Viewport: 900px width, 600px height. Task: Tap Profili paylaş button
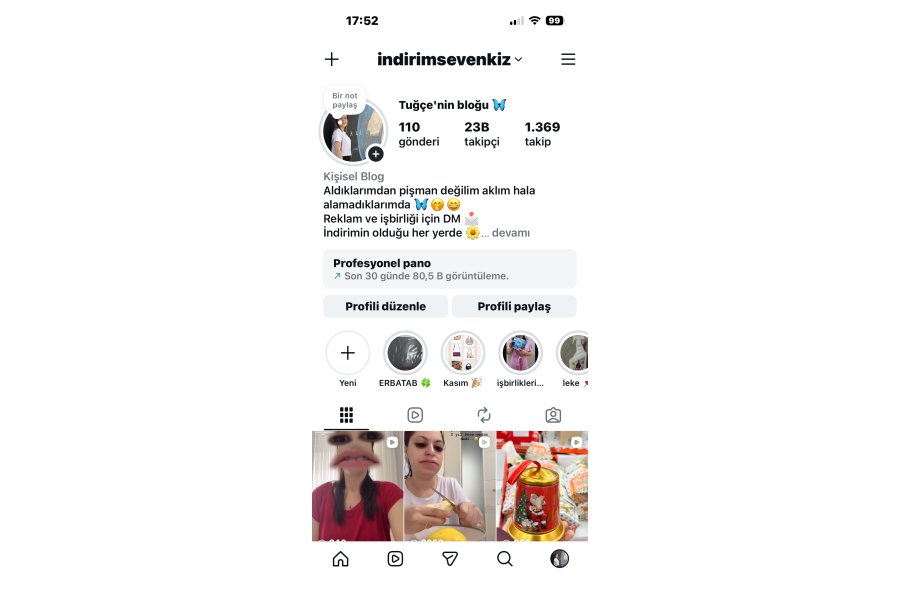click(514, 306)
